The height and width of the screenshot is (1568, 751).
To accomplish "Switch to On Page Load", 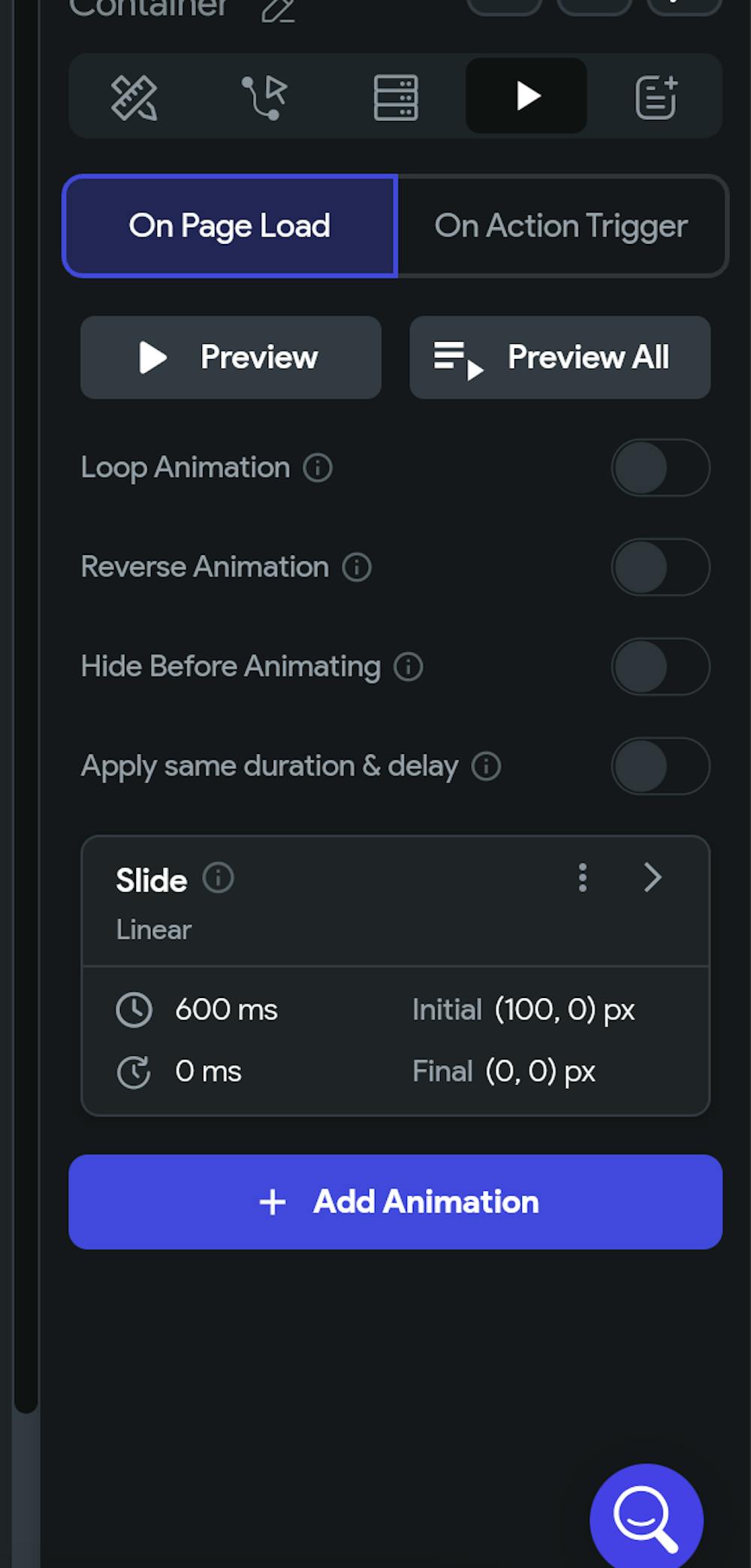I will click(230, 226).
